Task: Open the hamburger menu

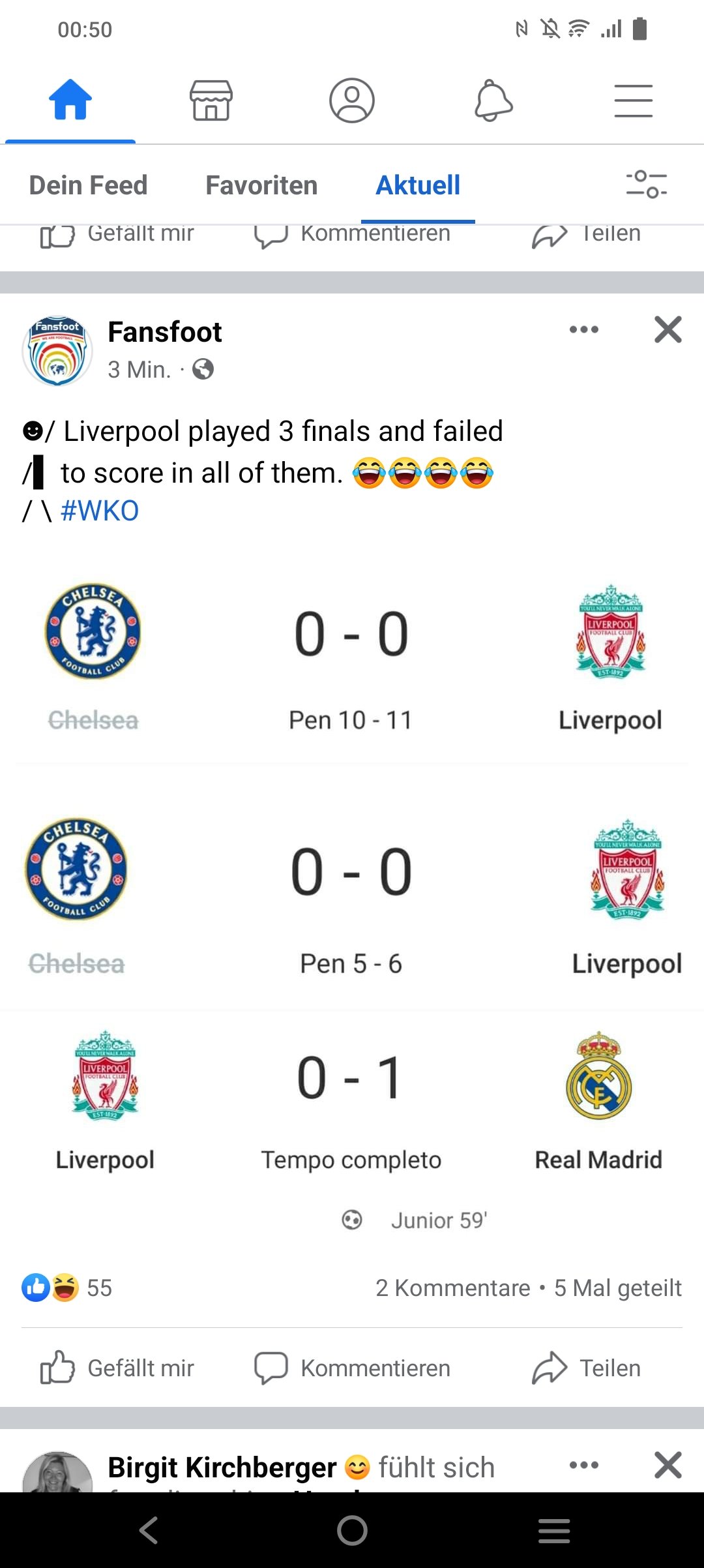Action: click(x=634, y=101)
